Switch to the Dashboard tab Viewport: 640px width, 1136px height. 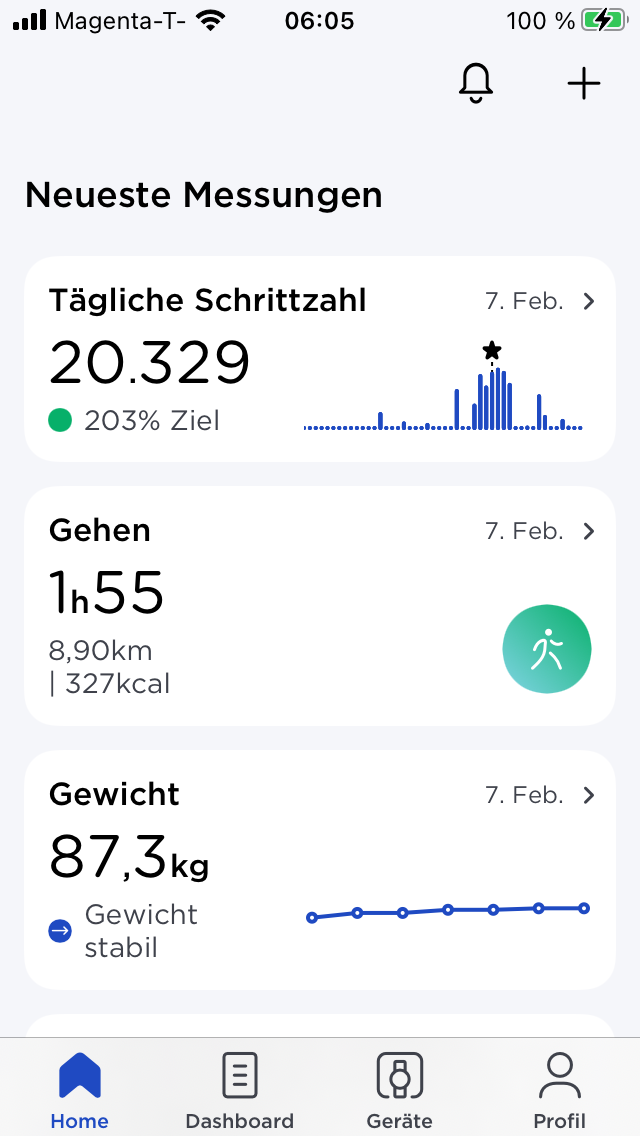[240, 1090]
